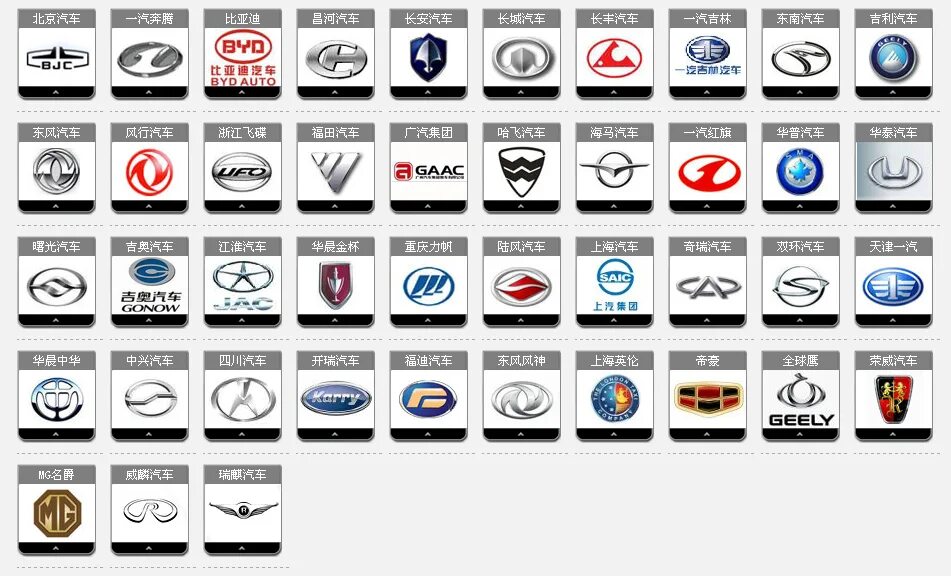This screenshot has width=951, height=576.
Task: Select the 上海汽车 SAIC tile
Action: pos(614,285)
